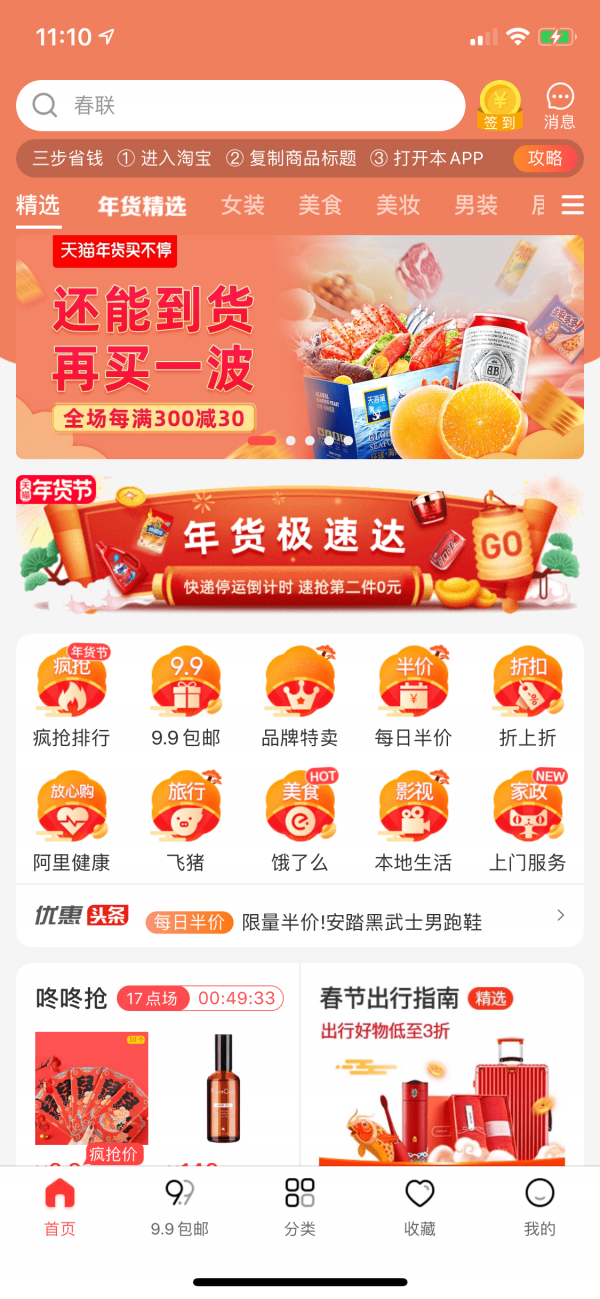The width and height of the screenshot is (600, 1299).
Task: Open the 优惠头条 headline row
Action: [299, 917]
